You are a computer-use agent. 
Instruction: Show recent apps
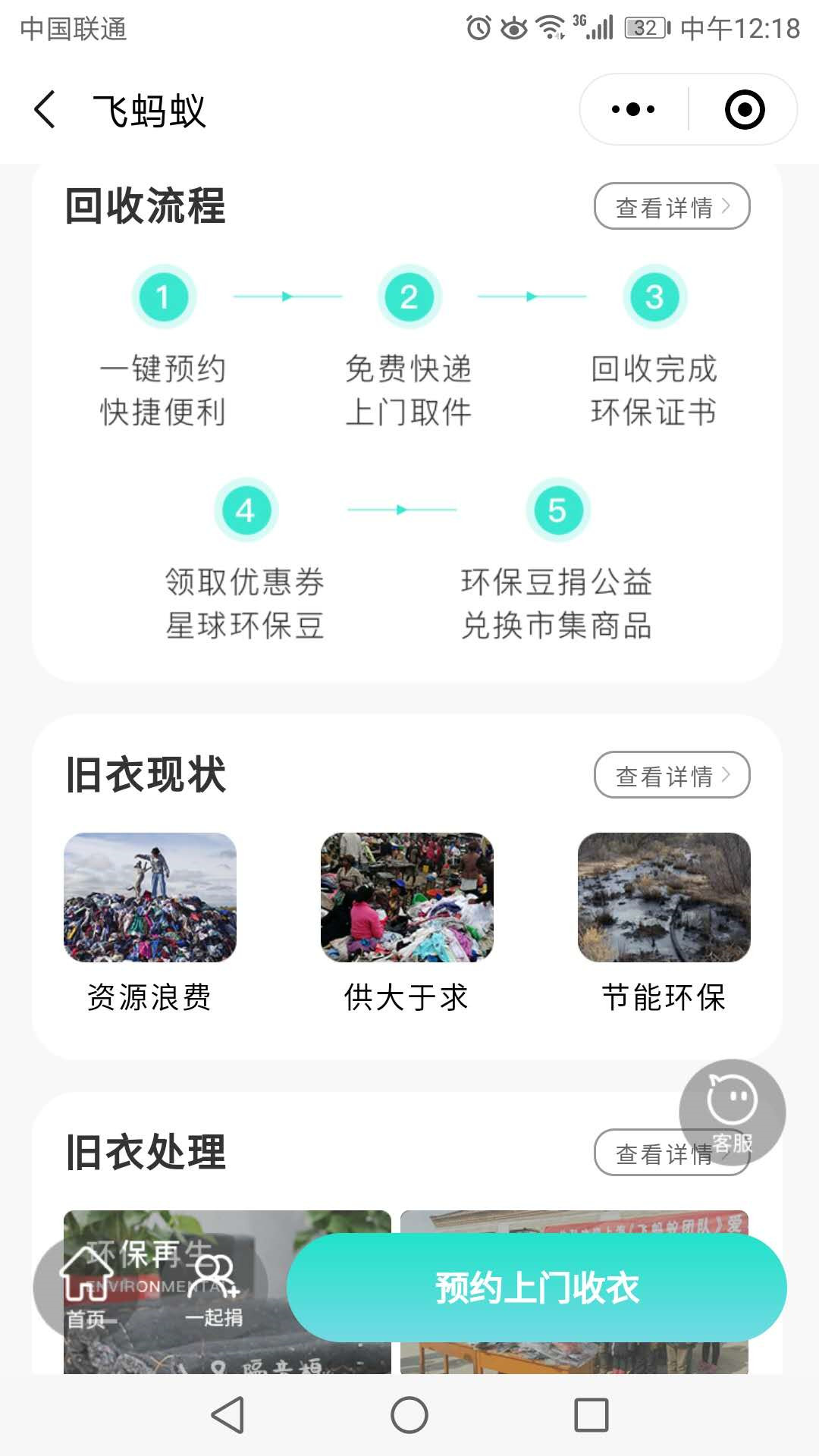coord(591,1415)
